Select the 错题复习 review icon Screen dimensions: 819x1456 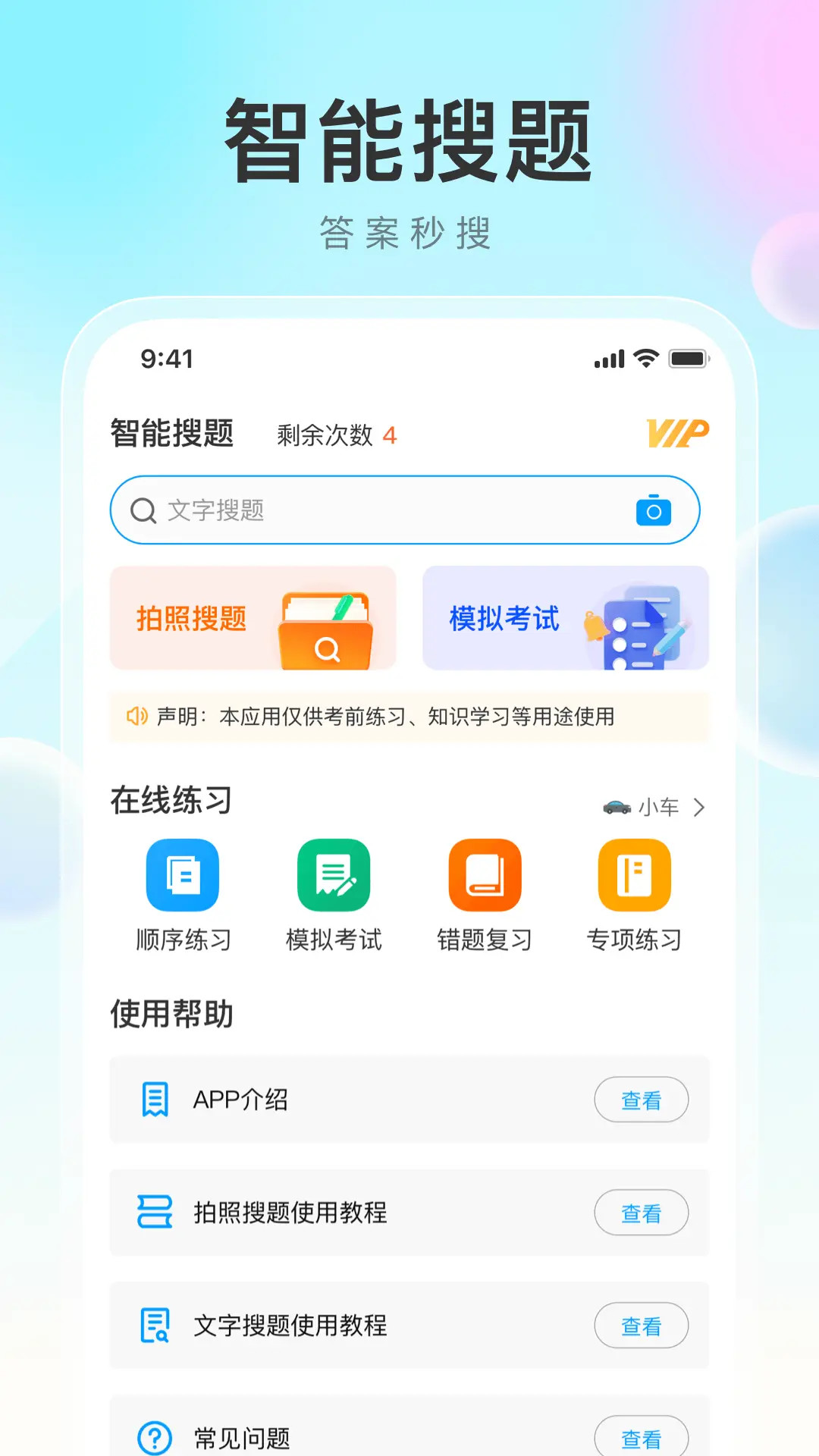pos(485,876)
